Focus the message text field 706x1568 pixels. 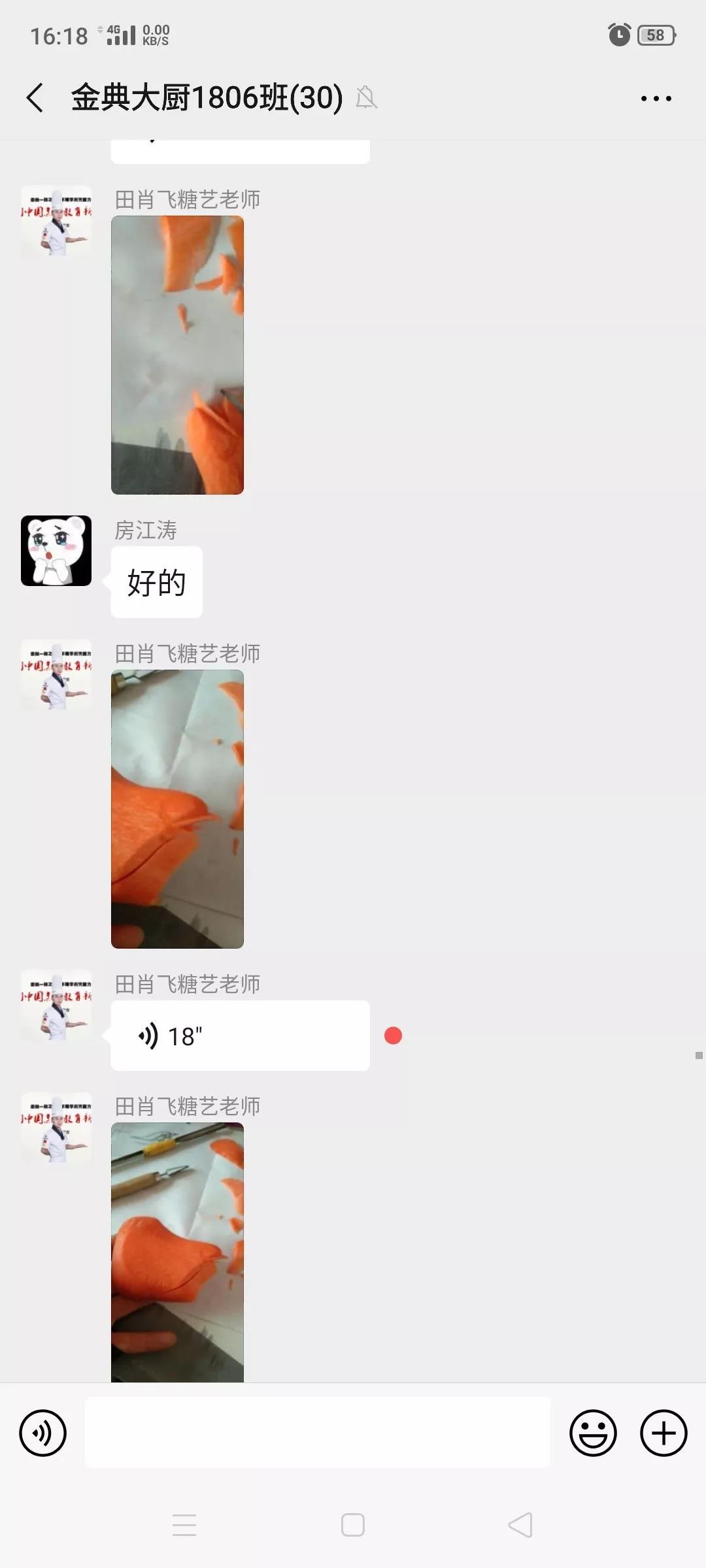317,1433
